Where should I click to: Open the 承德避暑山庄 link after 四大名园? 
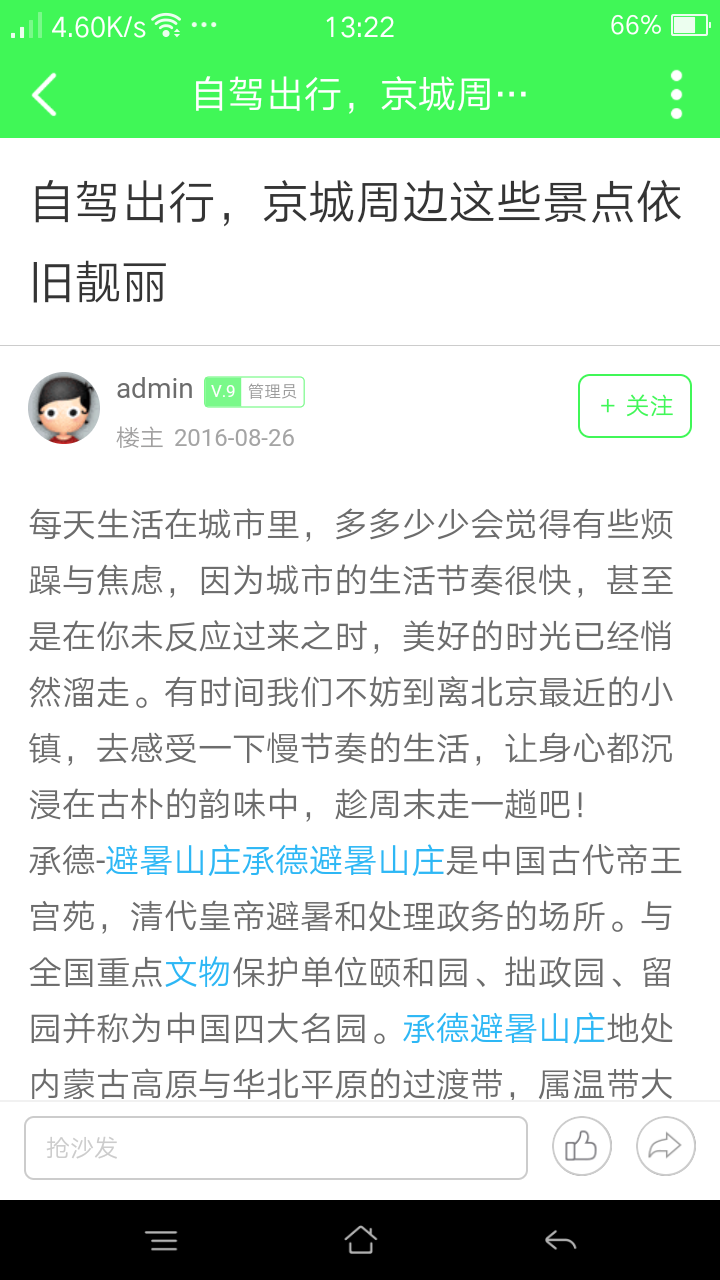[x=504, y=1028]
